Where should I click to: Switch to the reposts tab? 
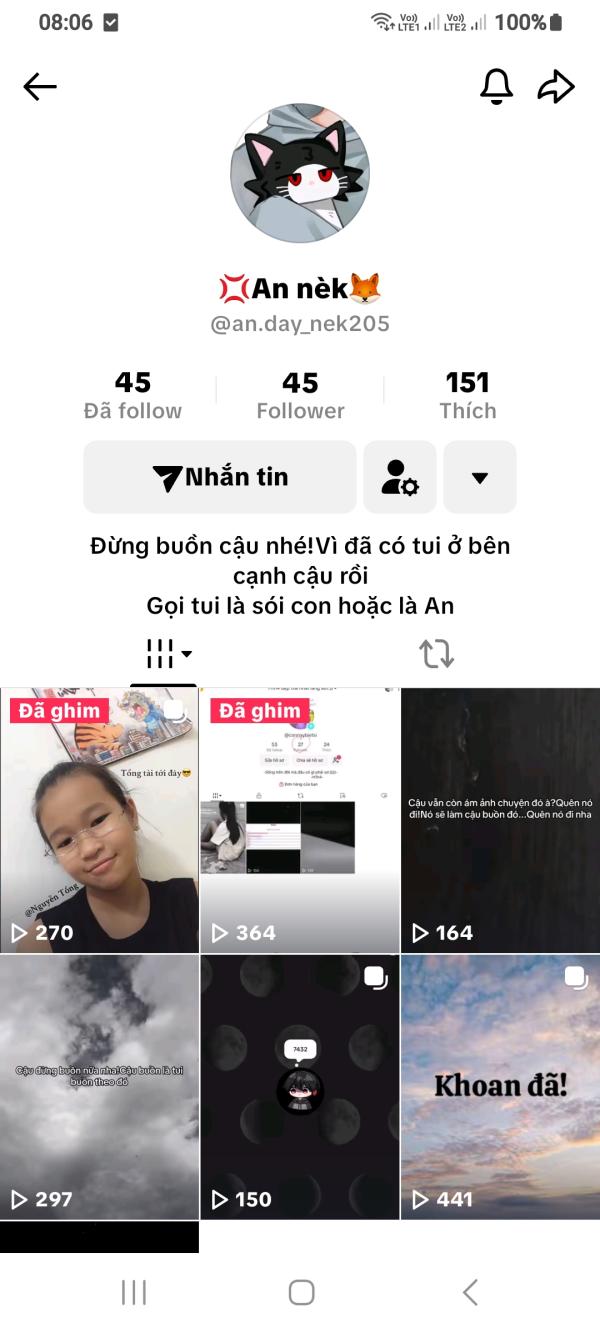point(436,654)
